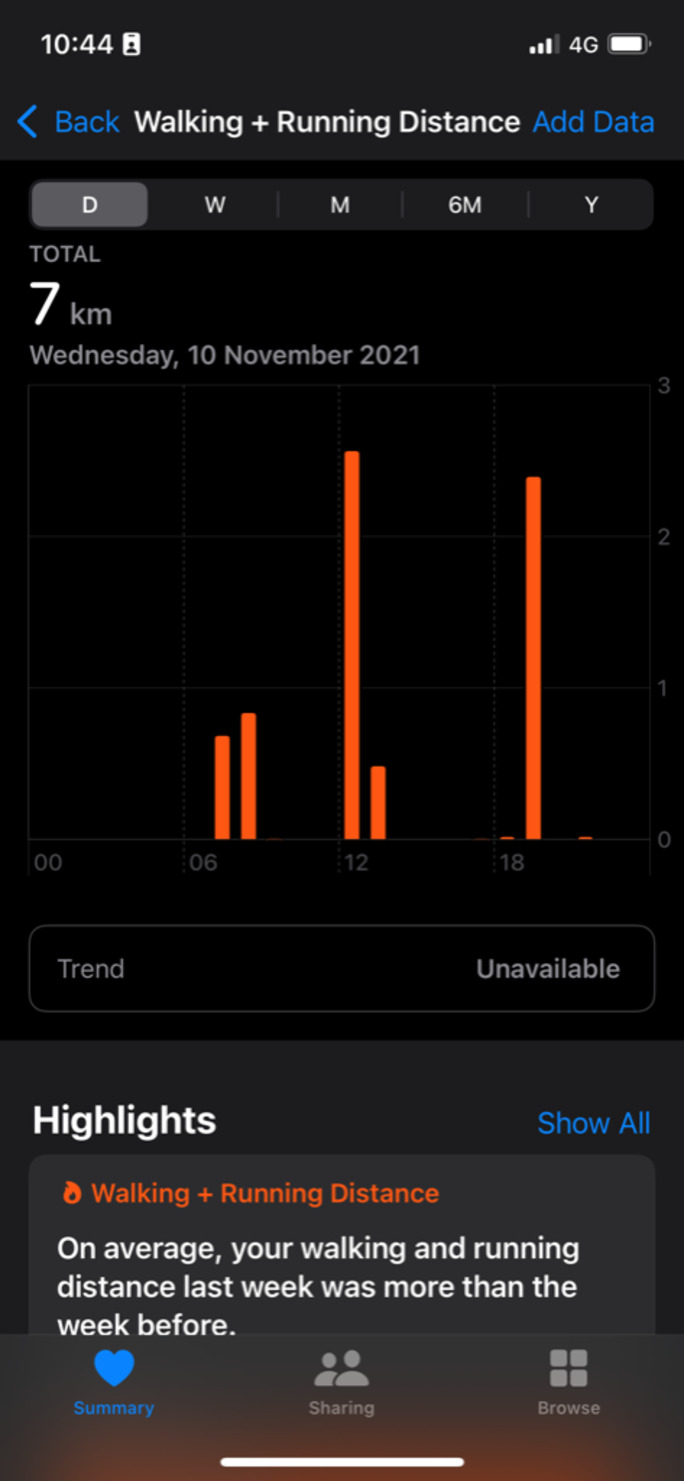The width and height of the screenshot is (684, 1481).
Task: Select the D daily view
Action: point(90,205)
